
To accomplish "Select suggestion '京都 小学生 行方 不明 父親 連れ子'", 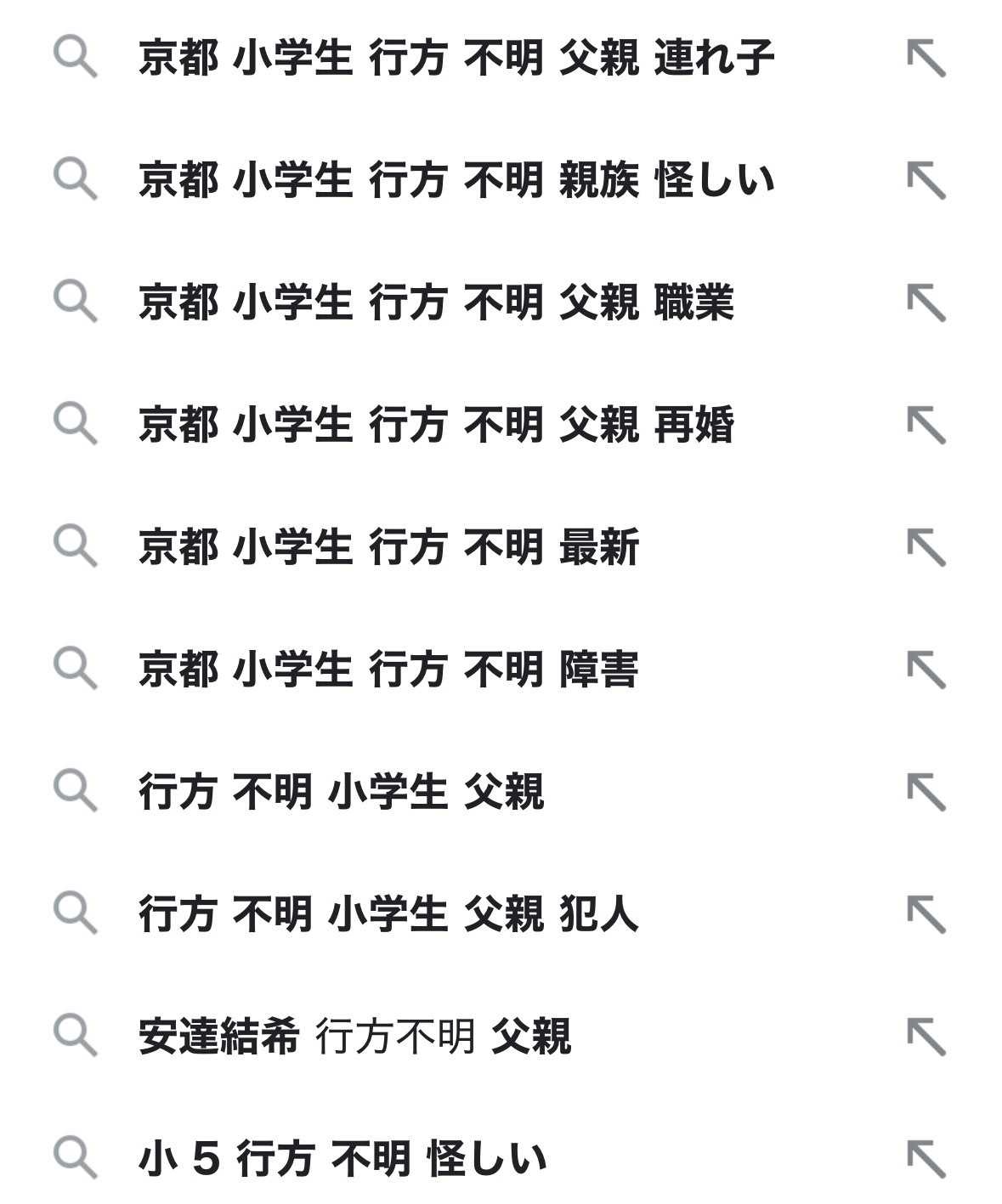I will coord(456,58).
